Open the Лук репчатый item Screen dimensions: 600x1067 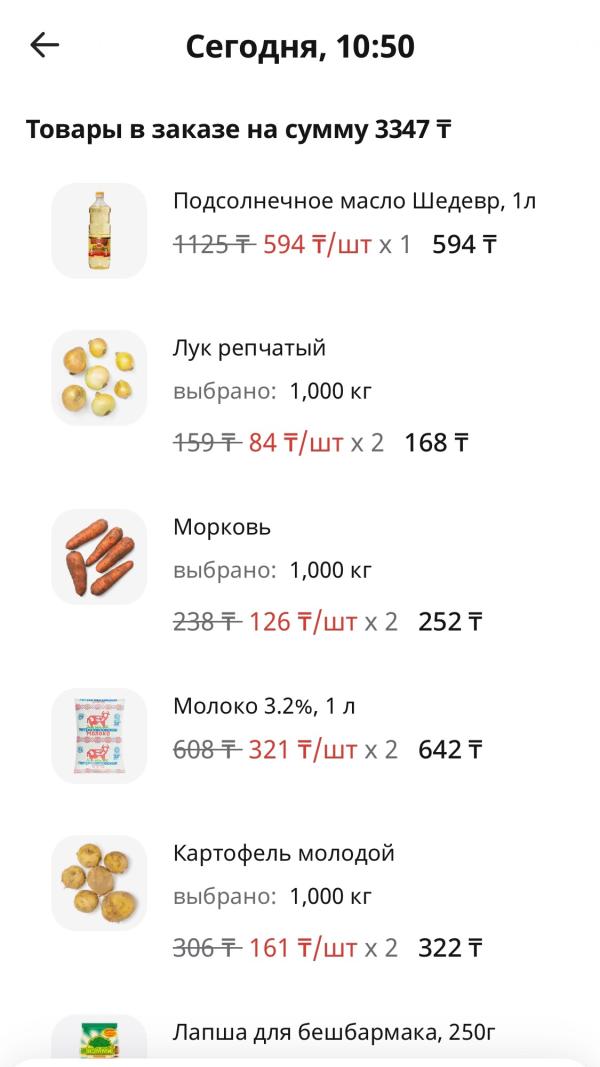pyautogui.click(x=250, y=348)
